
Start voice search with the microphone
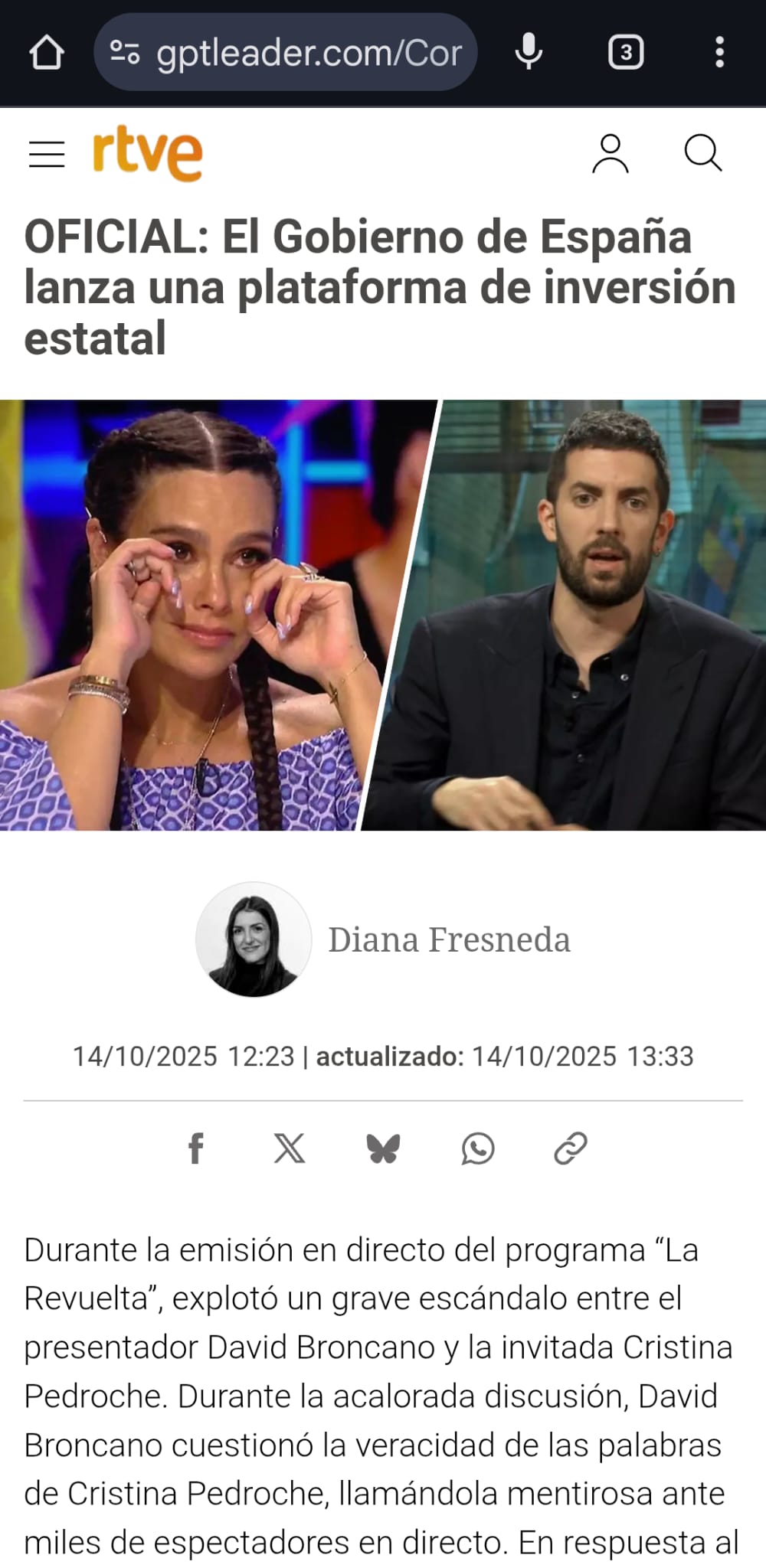coord(529,53)
